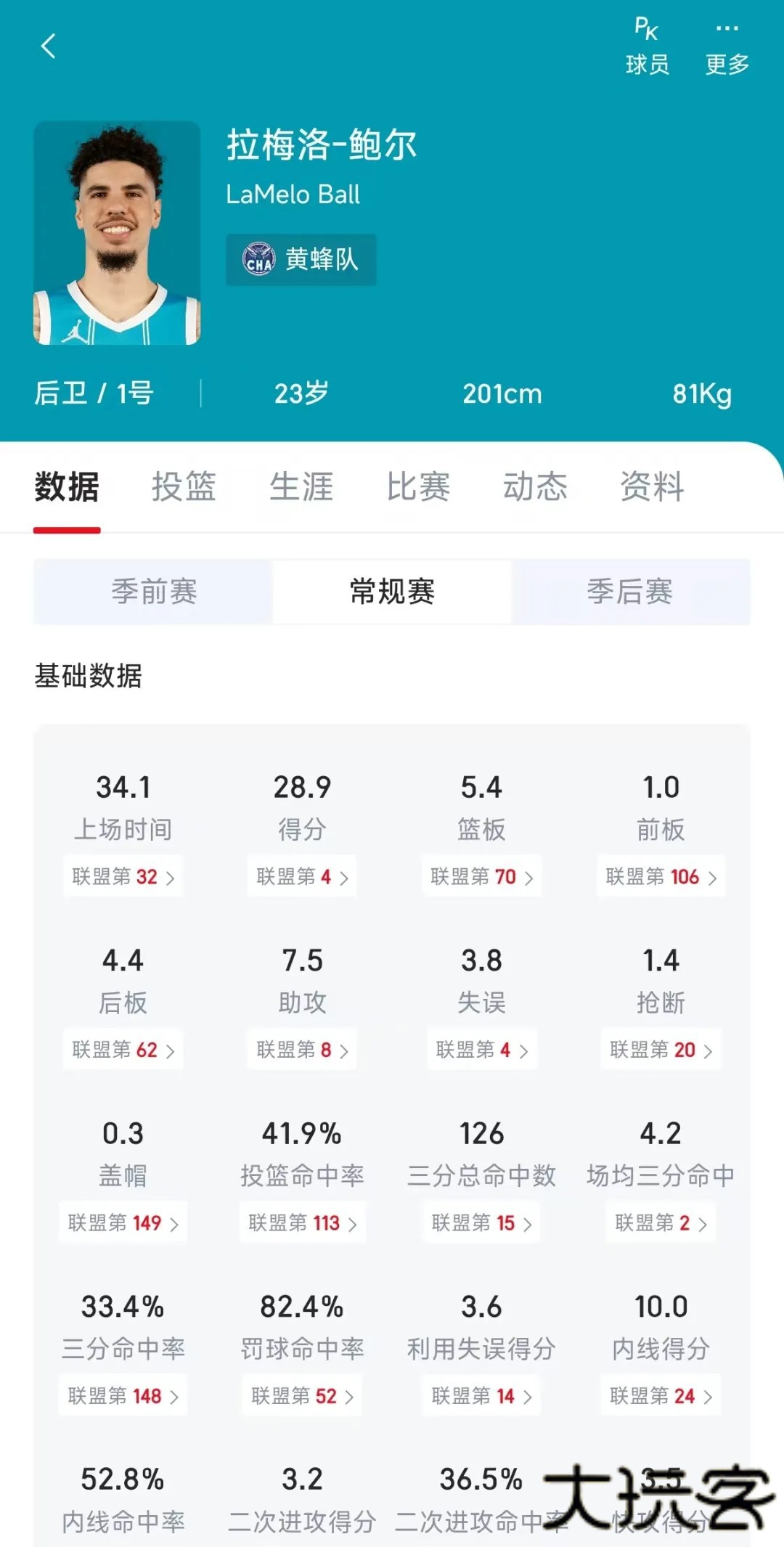
Task: Open the 上场时间 league ranking 联盟第 32
Action: [x=123, y=877]
